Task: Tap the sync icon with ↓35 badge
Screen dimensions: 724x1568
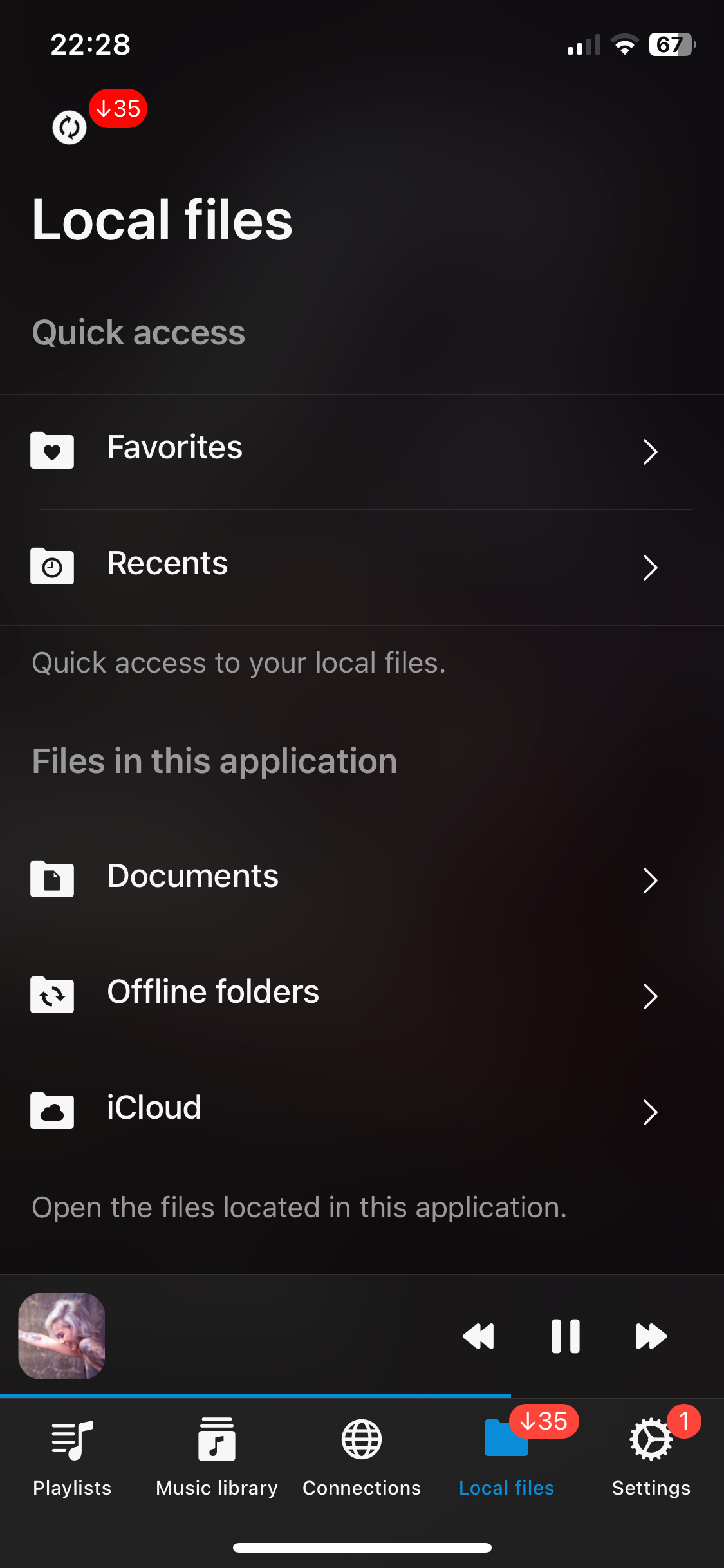Action: [x=69, y=127]
